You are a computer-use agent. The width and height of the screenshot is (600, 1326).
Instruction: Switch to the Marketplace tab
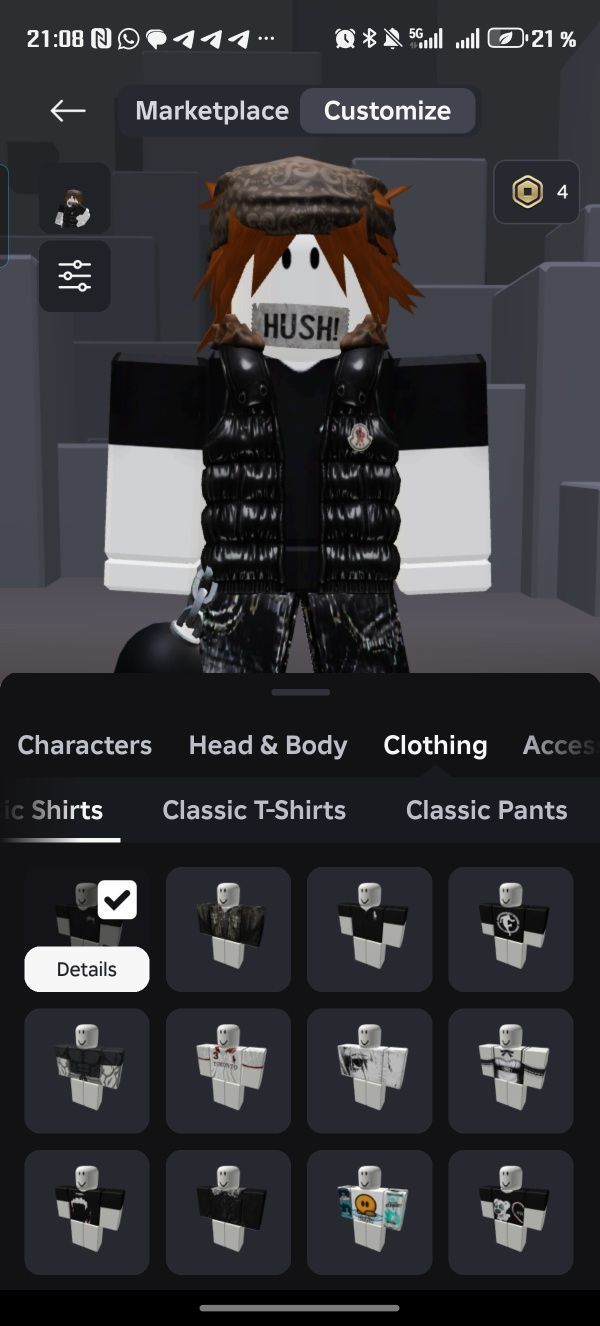[212, 111]
